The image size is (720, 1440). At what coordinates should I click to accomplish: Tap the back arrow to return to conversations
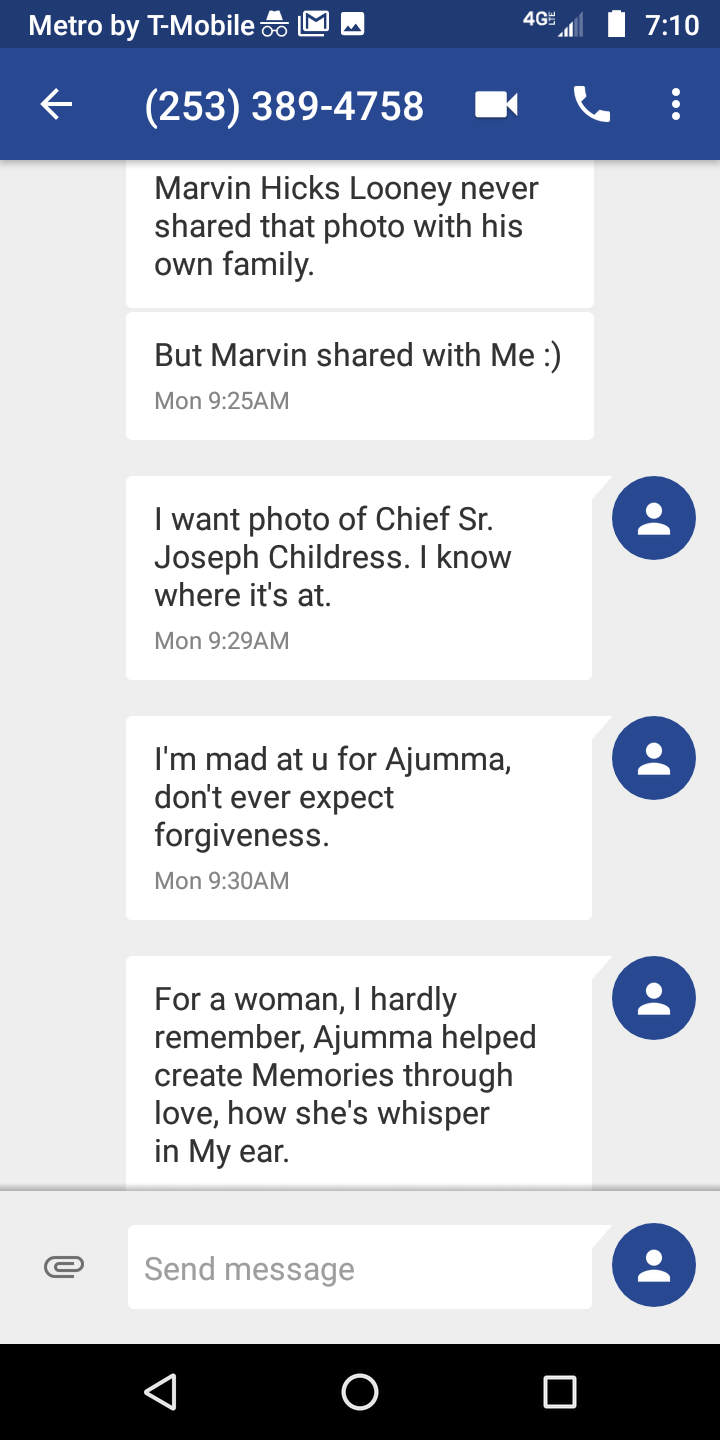coord(57,104)
